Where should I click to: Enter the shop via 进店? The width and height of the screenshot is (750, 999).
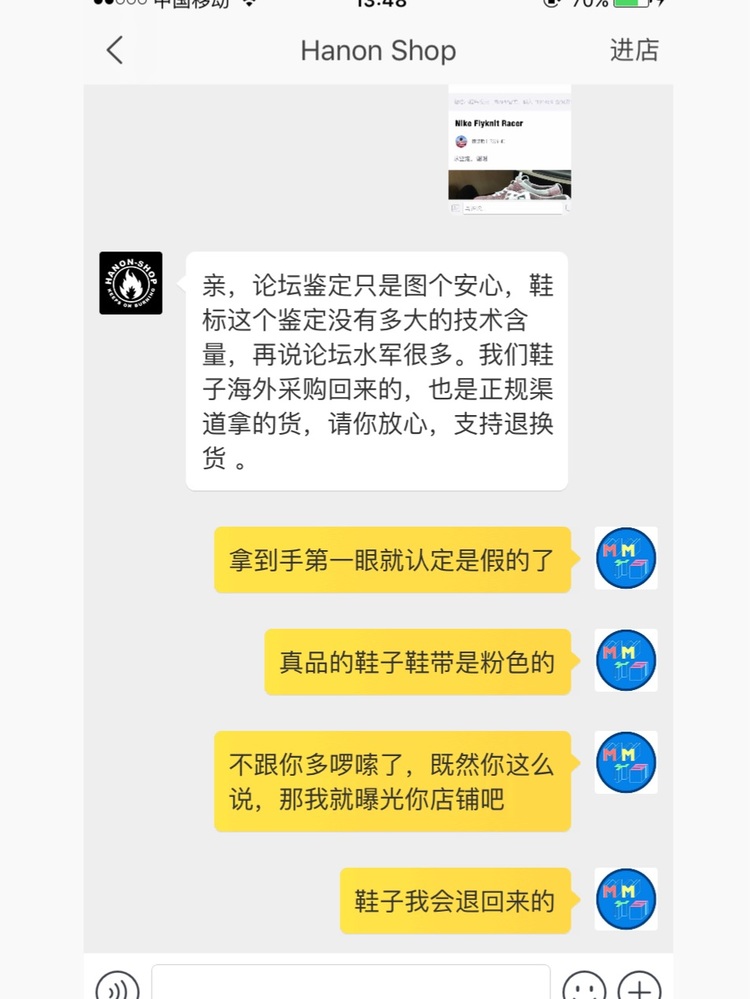point(634,50)
